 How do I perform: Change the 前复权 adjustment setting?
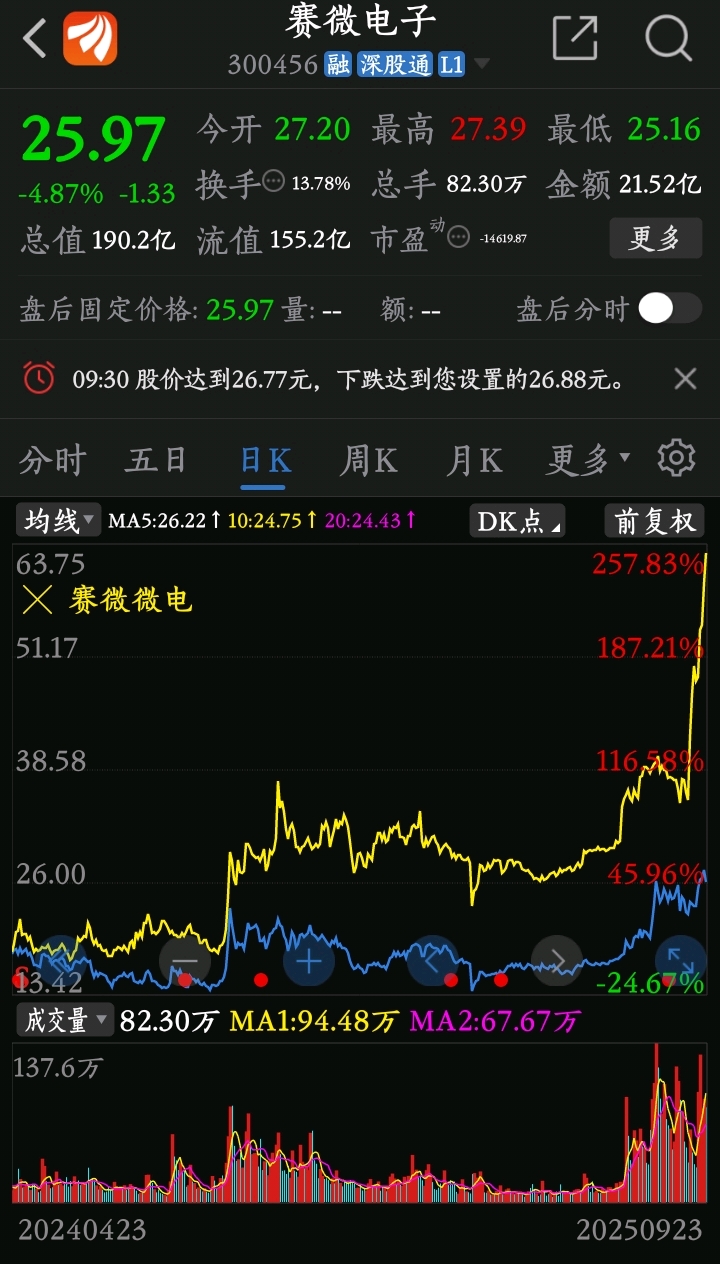(655, 521)
